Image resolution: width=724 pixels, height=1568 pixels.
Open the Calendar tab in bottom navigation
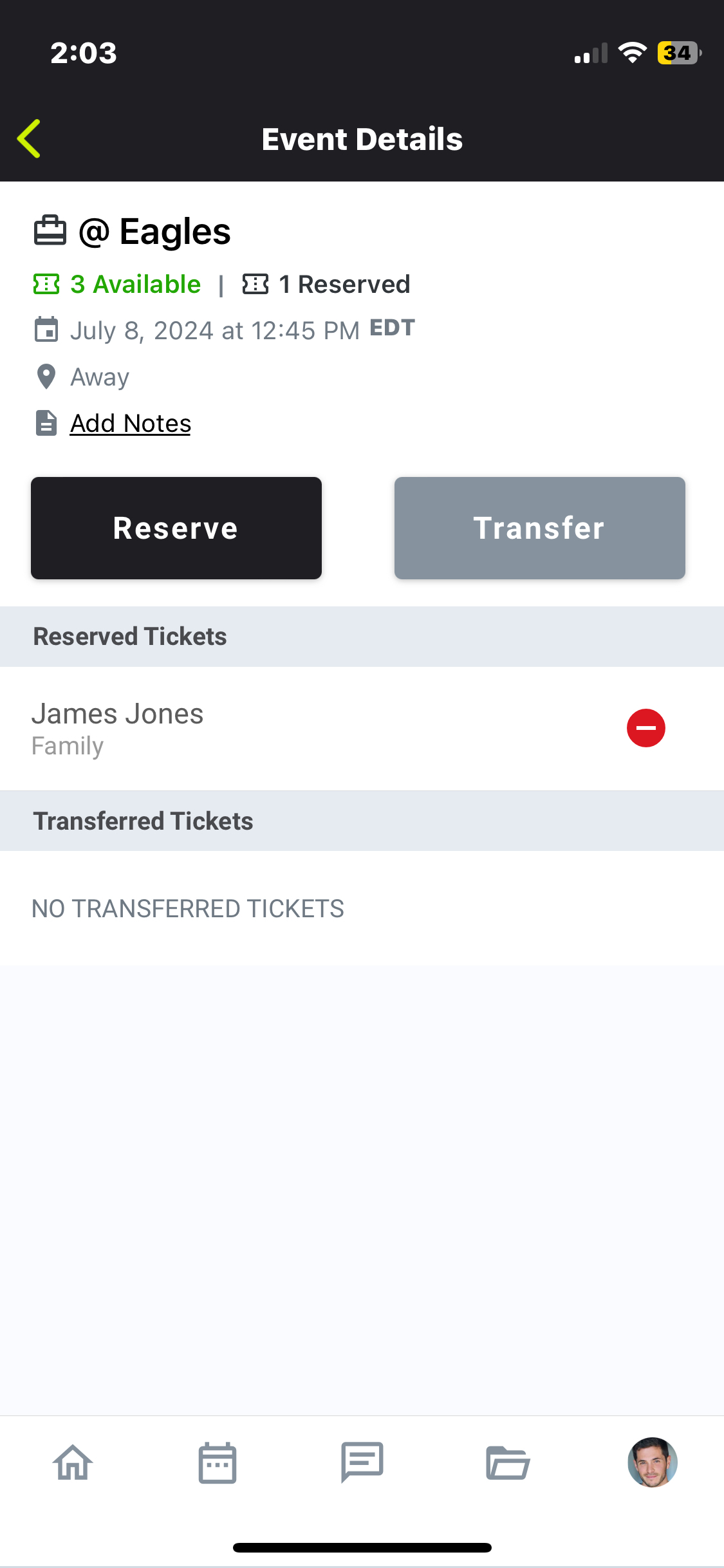218,1462
